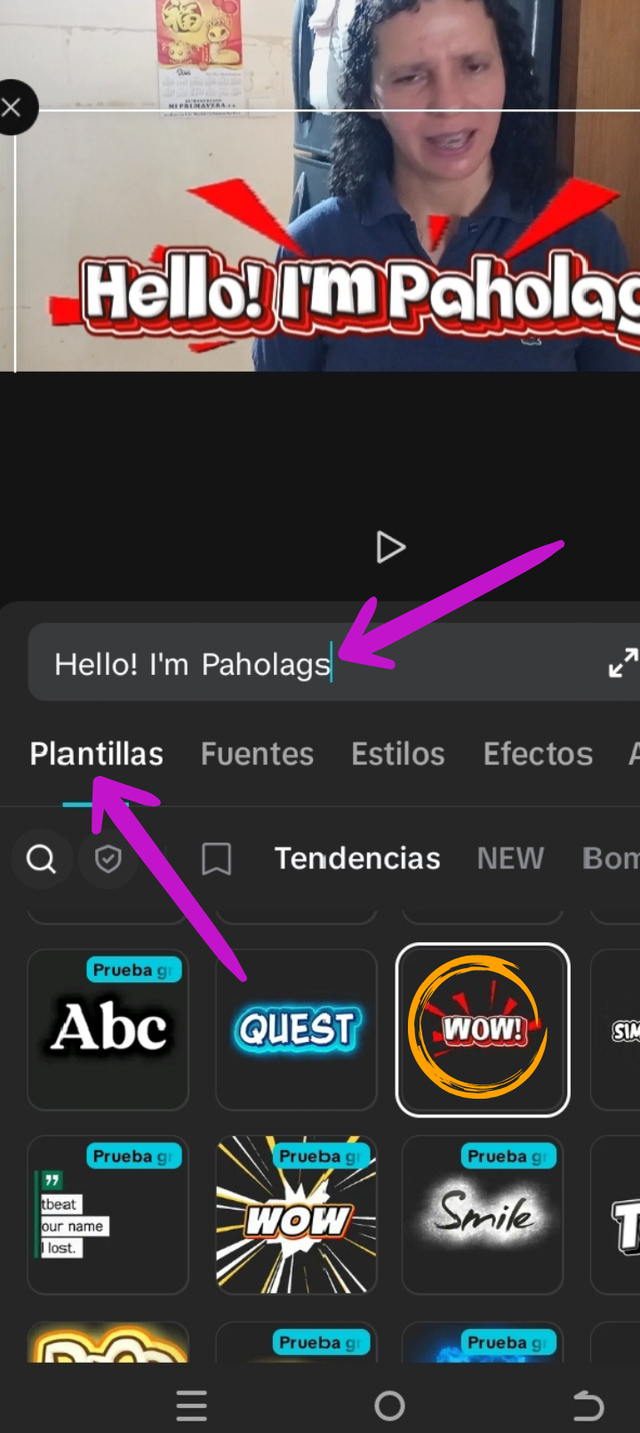
Task: Pick the orange circle WOW! template
Action: pyautogui.click(x=483, y=1030)
